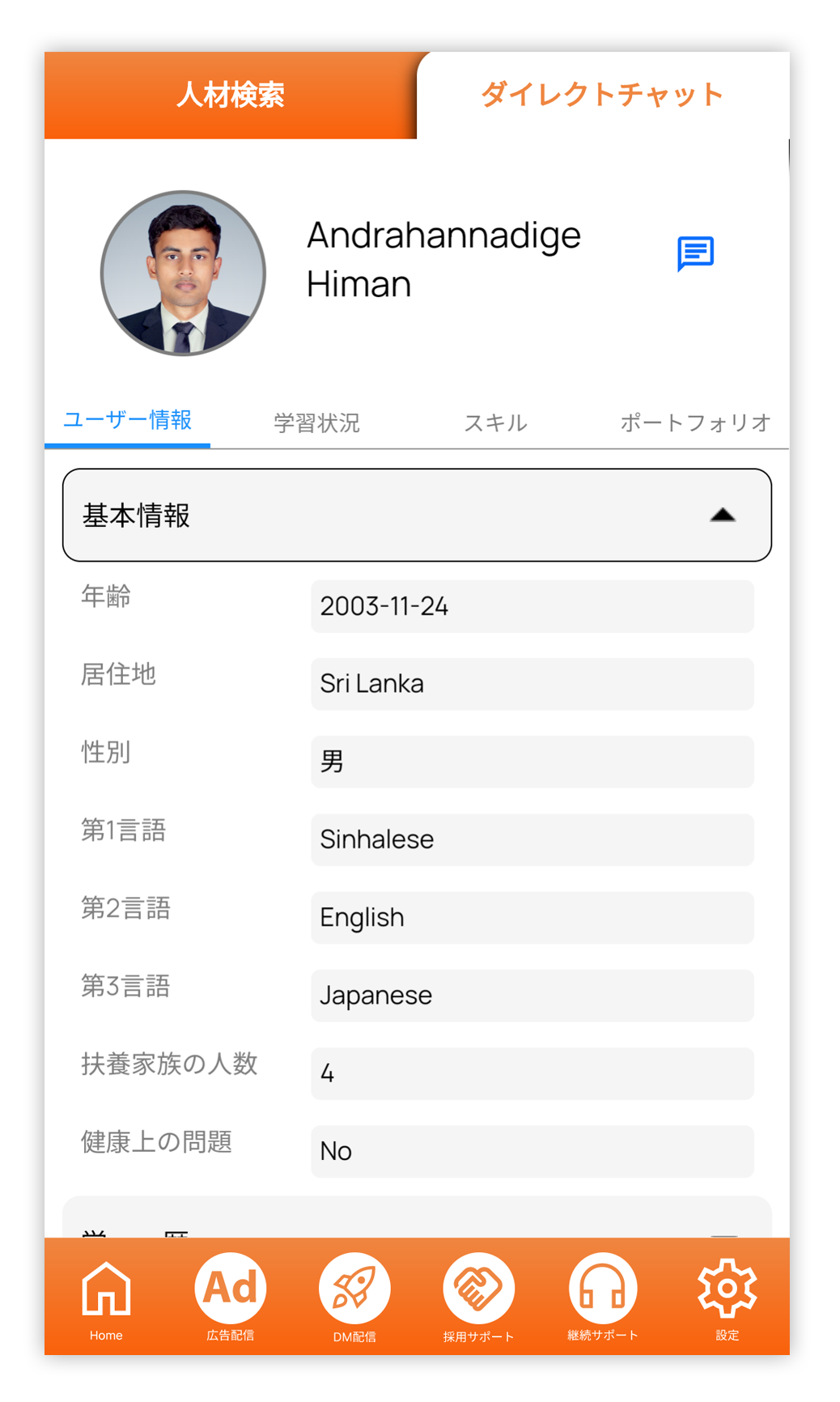Collapse the 基本情報 section

coord(417,515)
